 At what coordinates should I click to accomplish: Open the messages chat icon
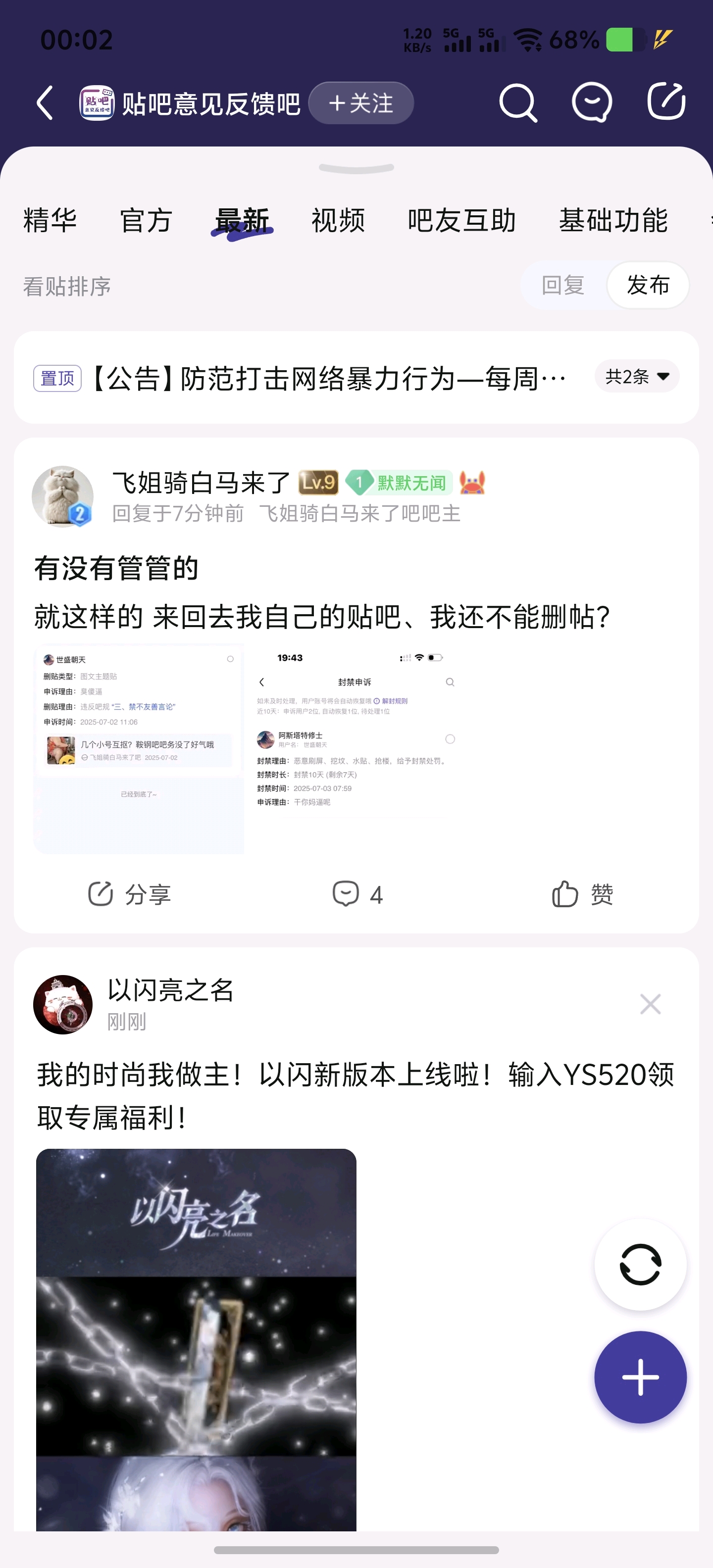[591, 102]
